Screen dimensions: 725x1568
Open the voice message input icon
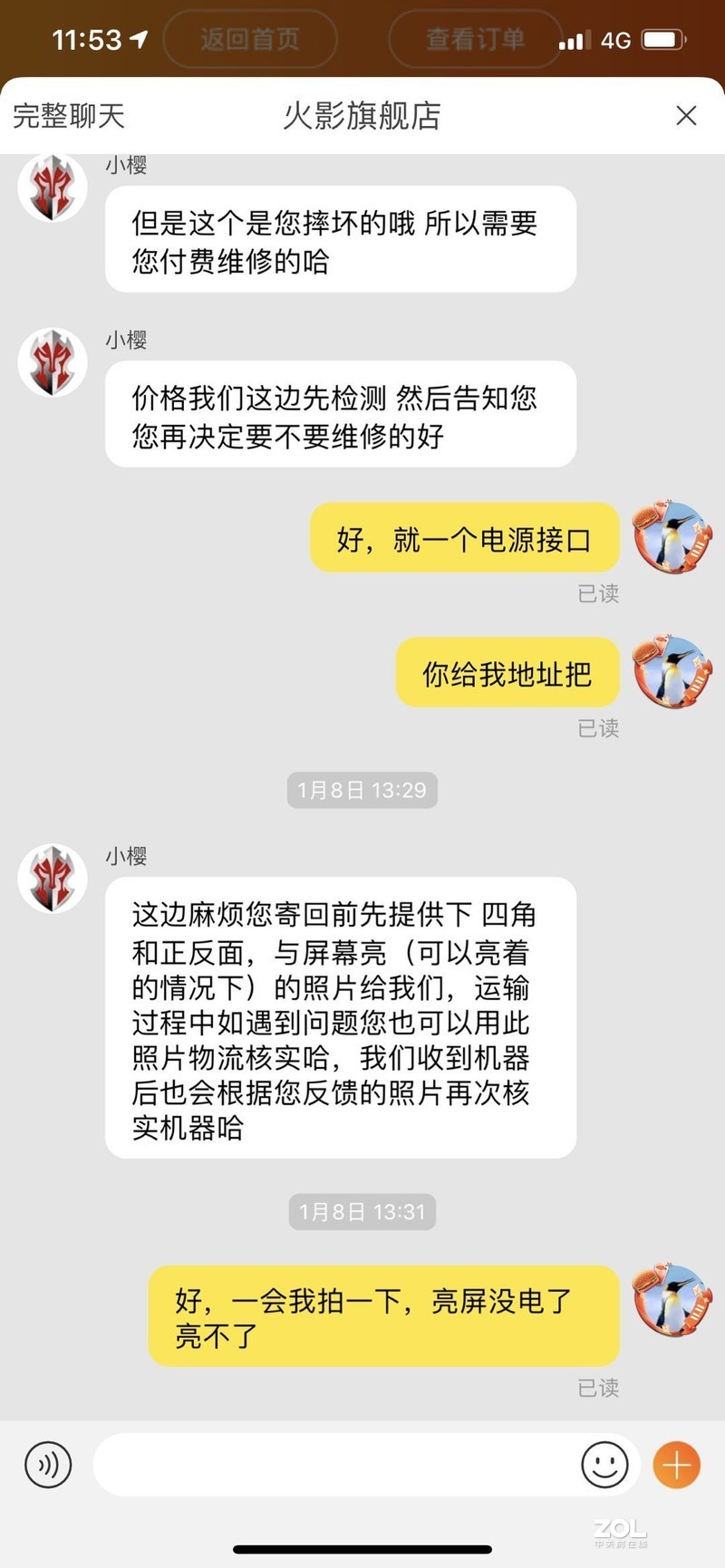click(49, 1464)
